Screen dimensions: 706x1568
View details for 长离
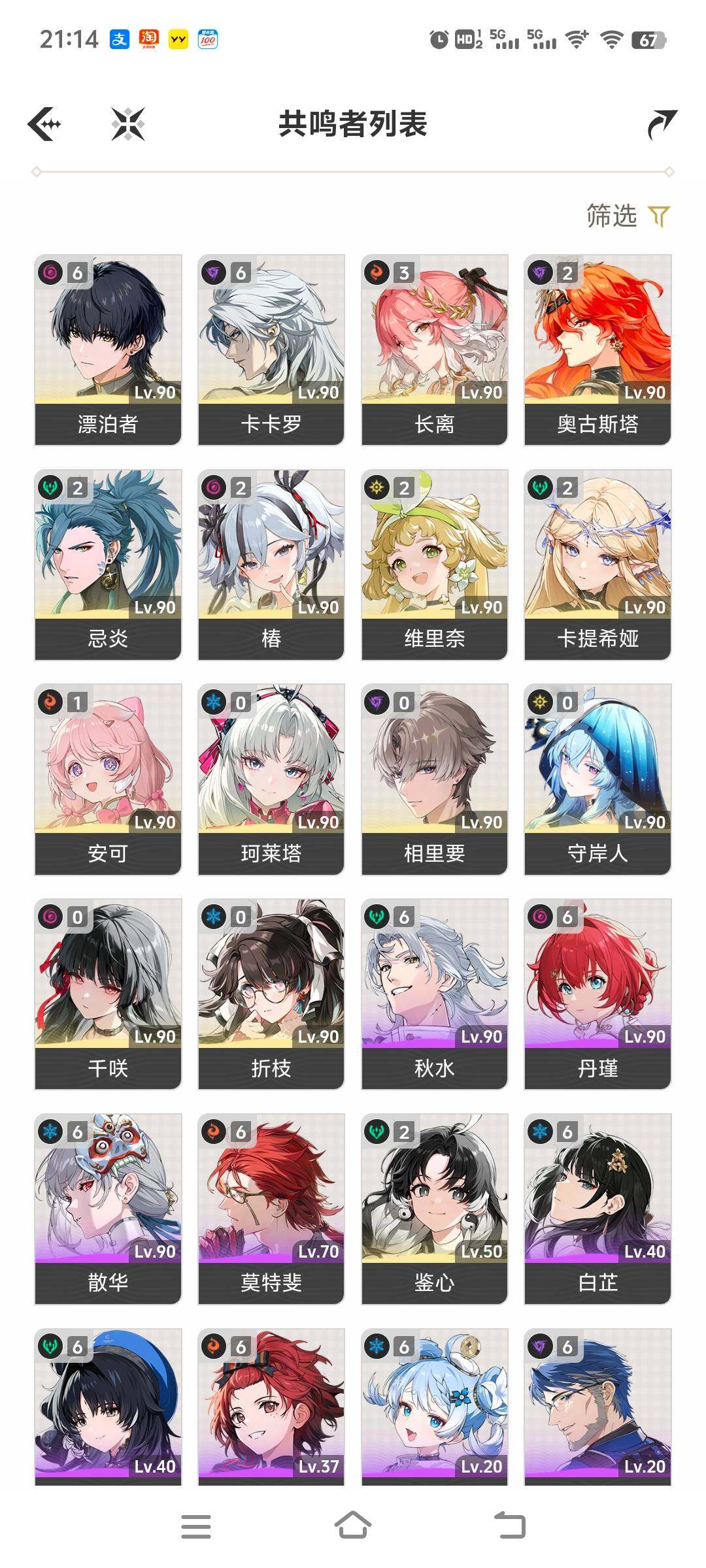(x=435, y=350)
